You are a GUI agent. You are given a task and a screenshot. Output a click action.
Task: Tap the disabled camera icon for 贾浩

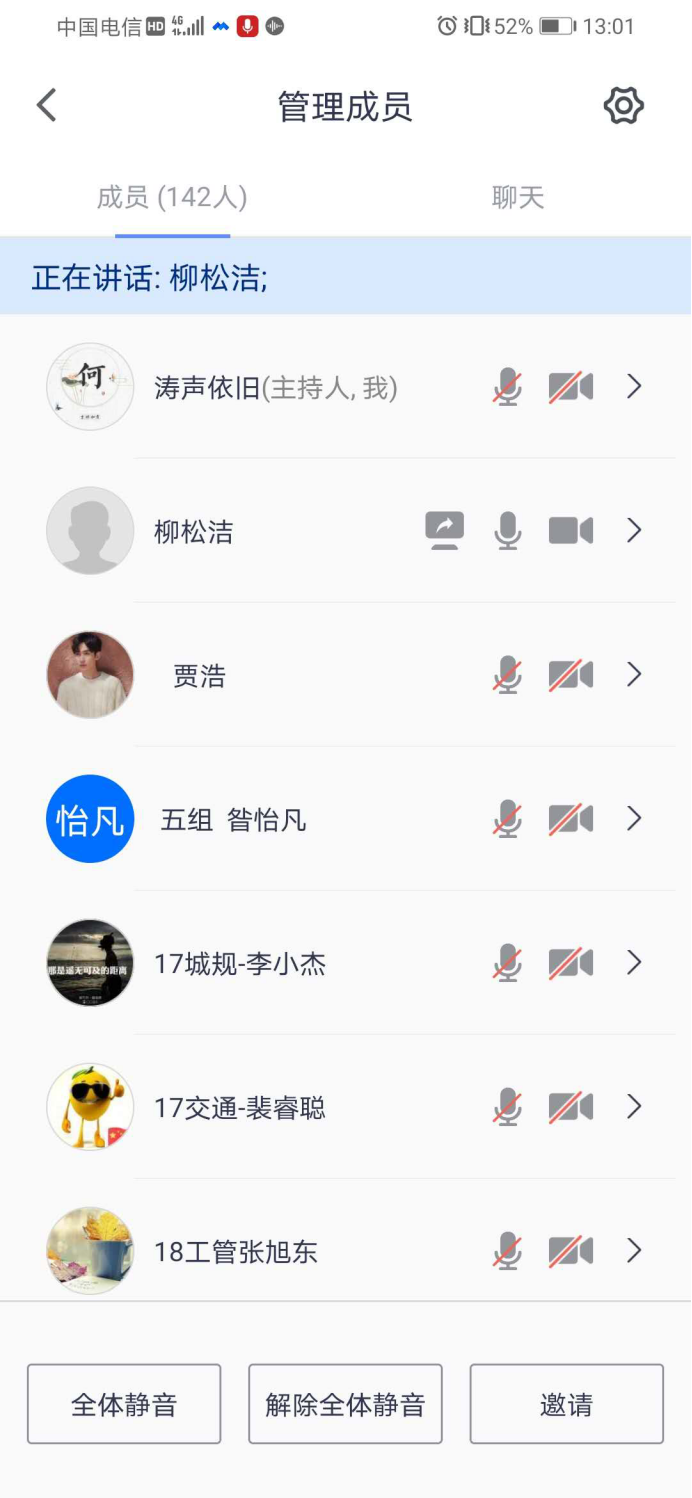pyautogui.click(x=571, y=675)
